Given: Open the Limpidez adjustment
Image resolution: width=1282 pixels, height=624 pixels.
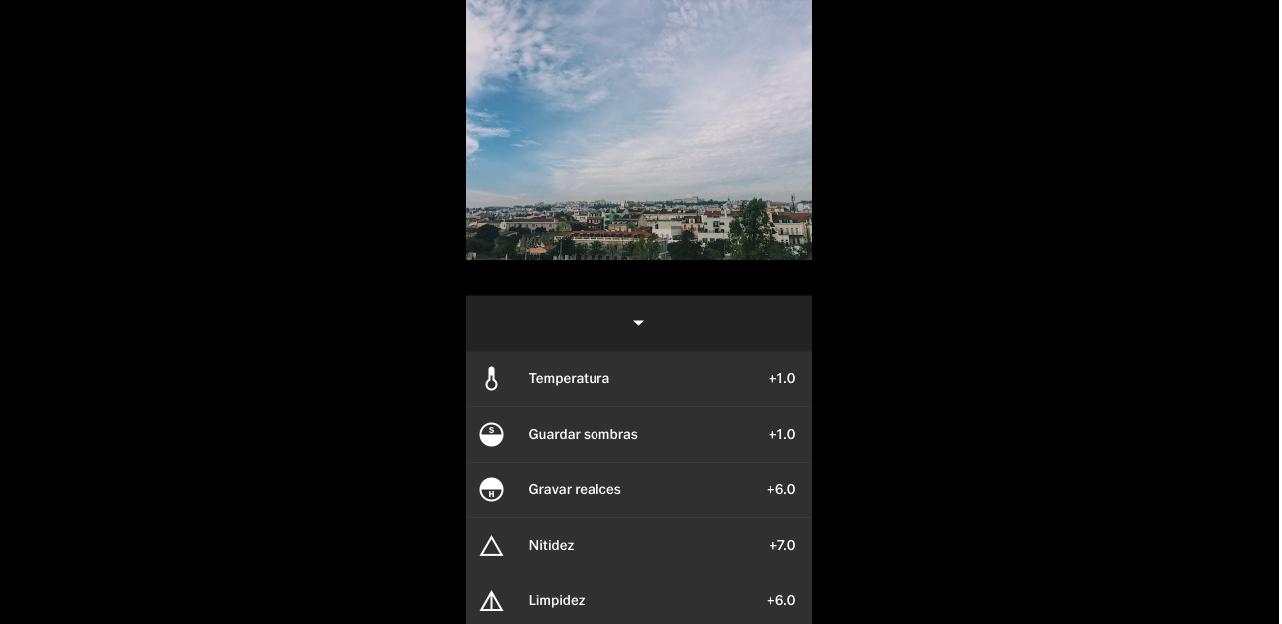Looking at the screenshot, I should pyautogui.click(x=638, y=600).
